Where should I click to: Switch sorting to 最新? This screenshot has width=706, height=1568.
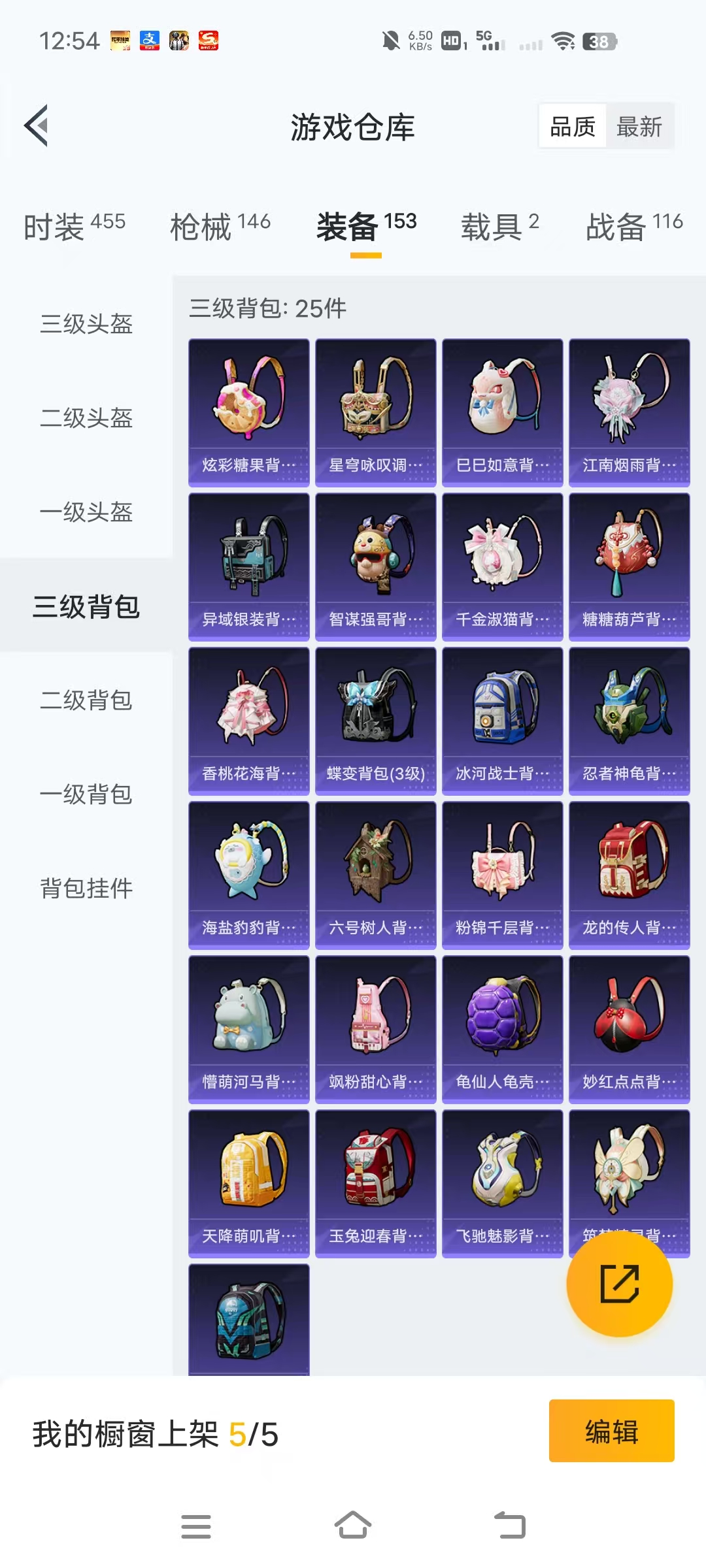[x=639, y=125]
